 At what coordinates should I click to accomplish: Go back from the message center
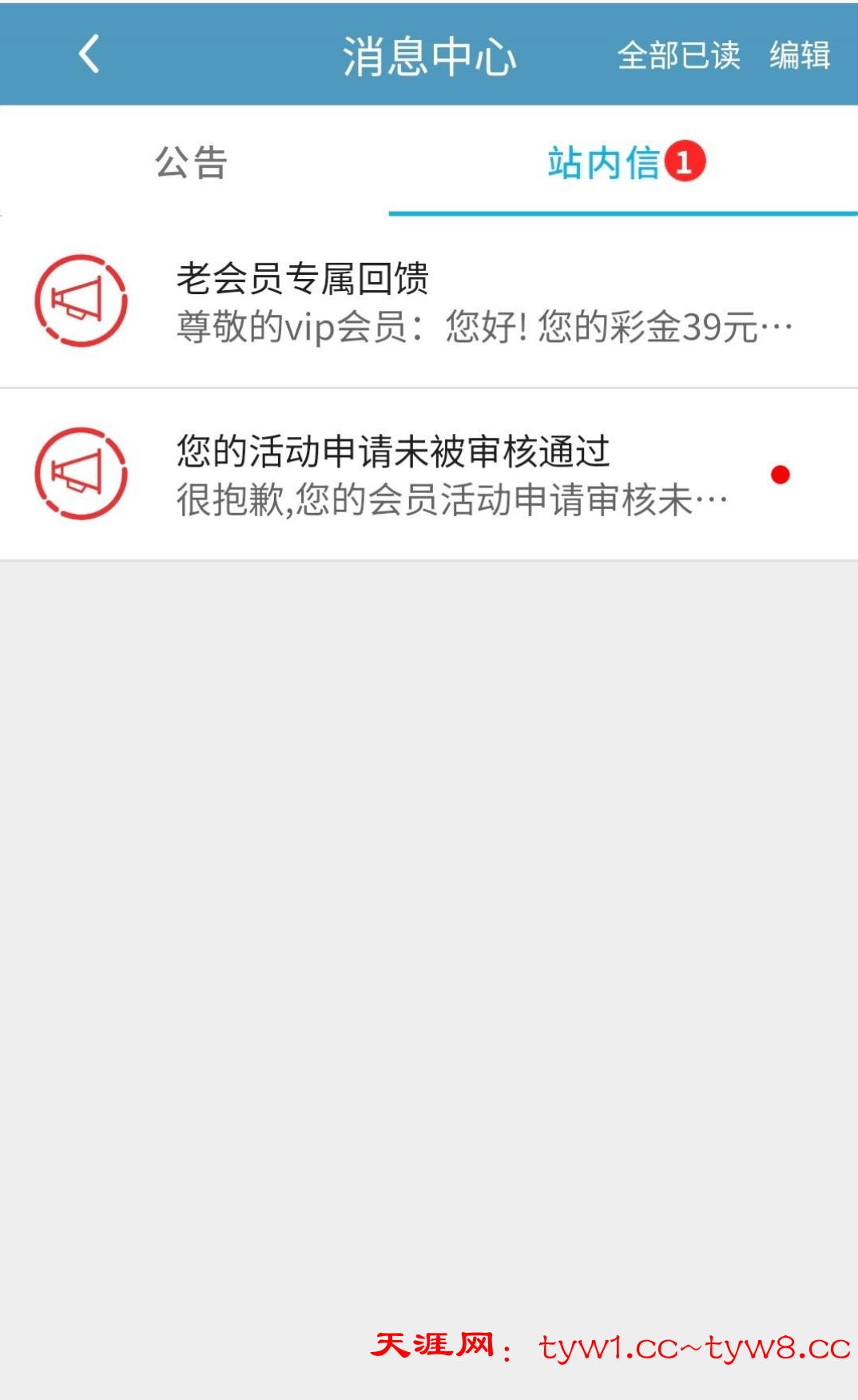pyautogui.click(x=89, y=54)
